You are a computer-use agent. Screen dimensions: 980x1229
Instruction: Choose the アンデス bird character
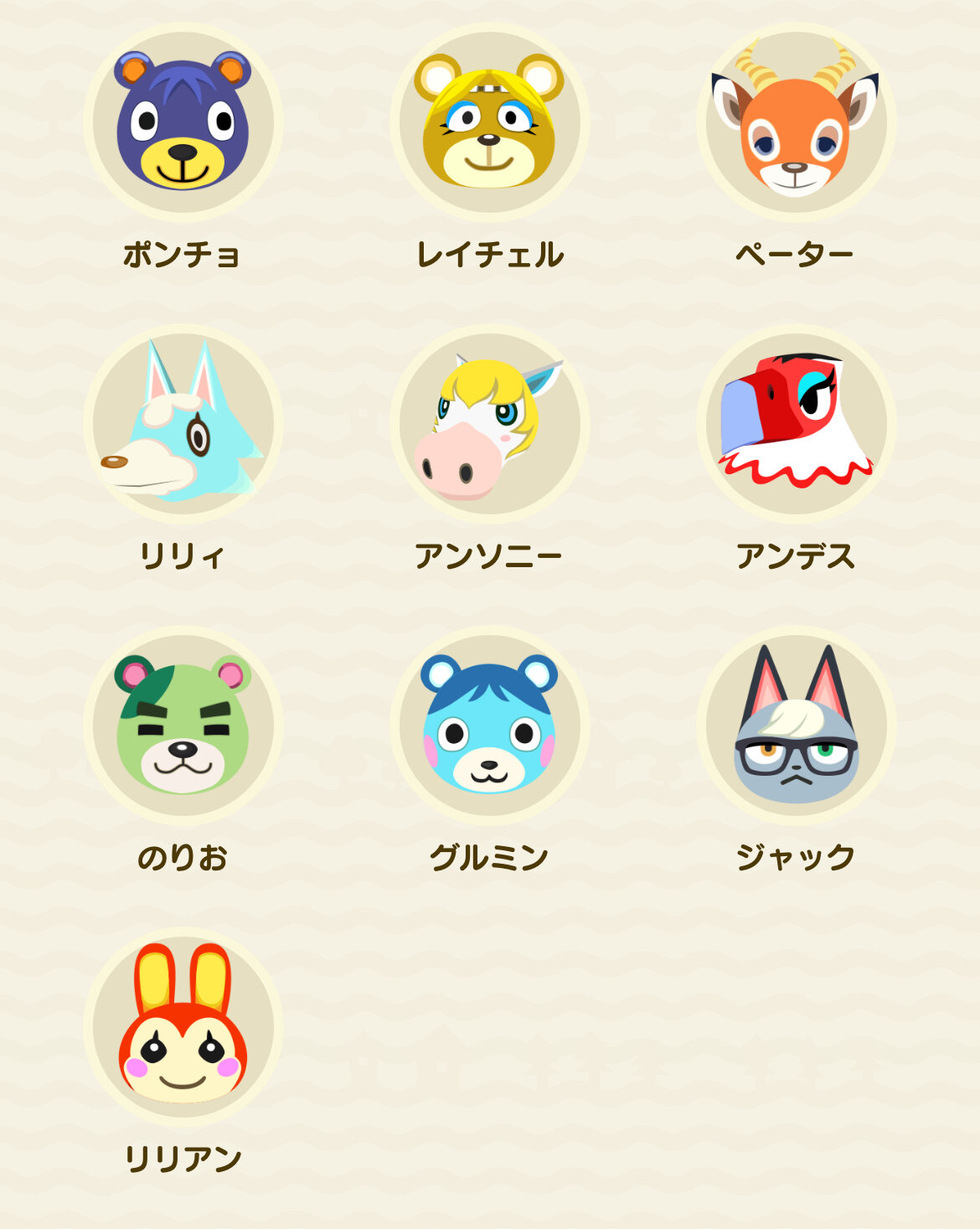tap(796, 424)
